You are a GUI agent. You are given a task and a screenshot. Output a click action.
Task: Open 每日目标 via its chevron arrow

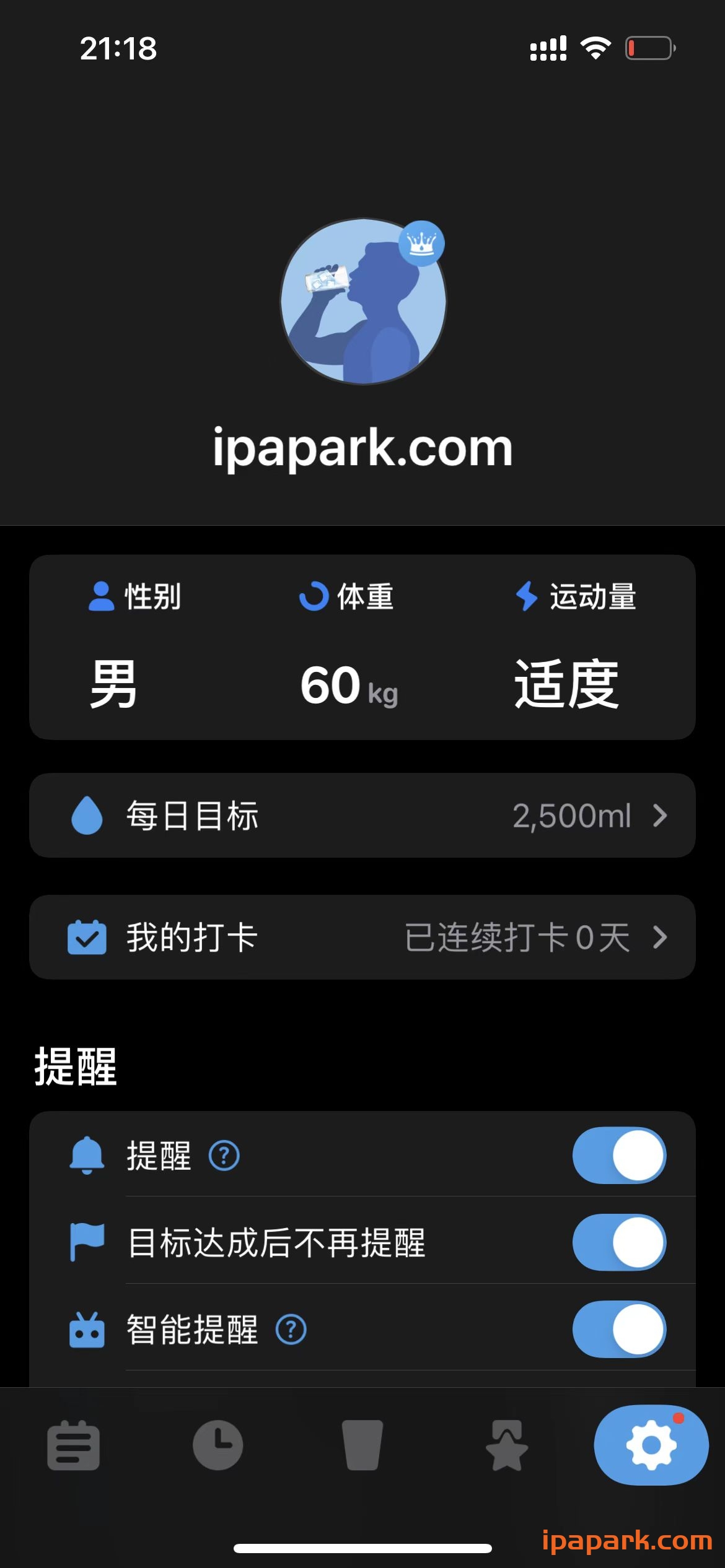point(659,816)
